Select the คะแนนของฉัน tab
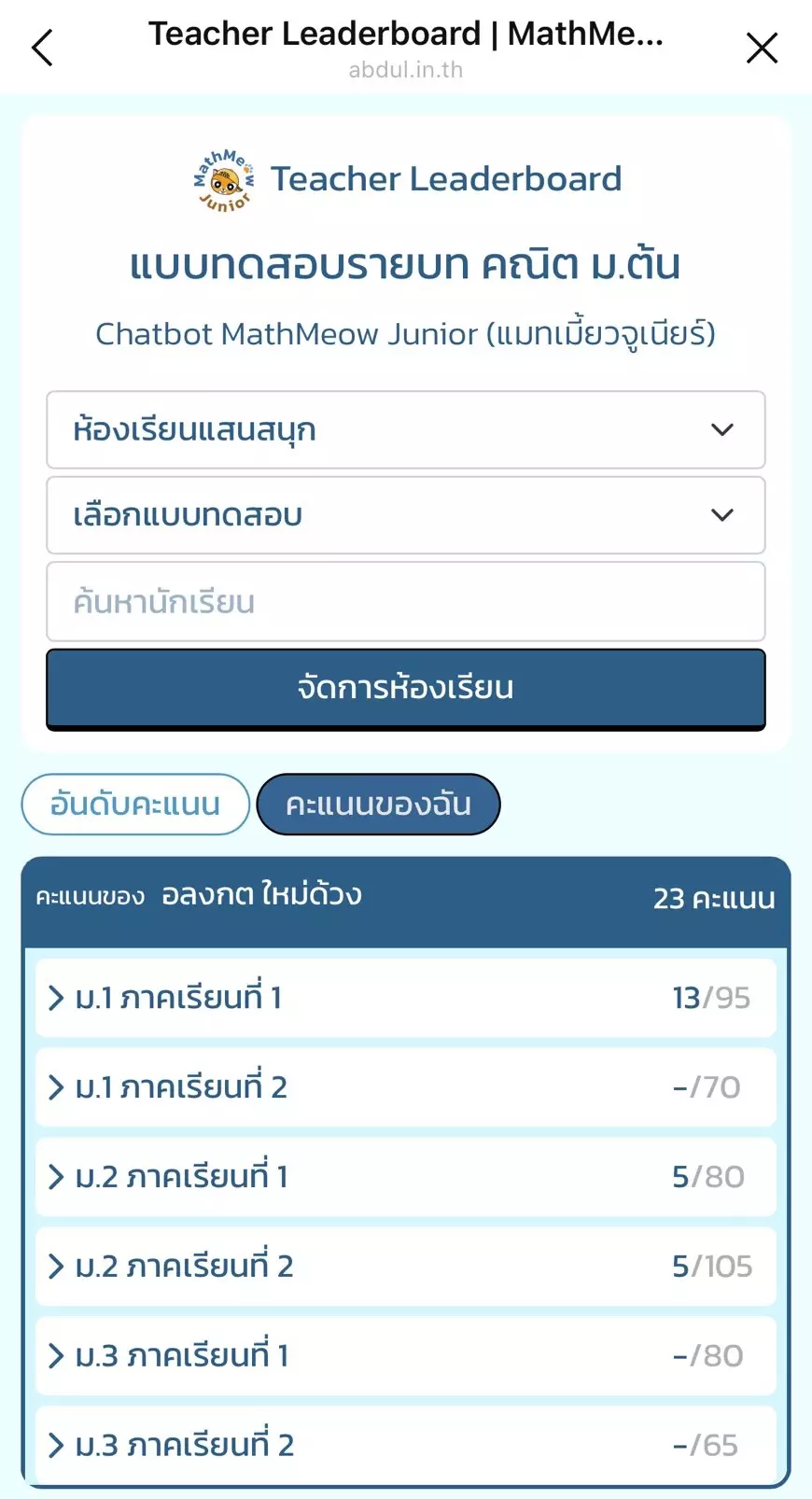 [x=378, y=804]
